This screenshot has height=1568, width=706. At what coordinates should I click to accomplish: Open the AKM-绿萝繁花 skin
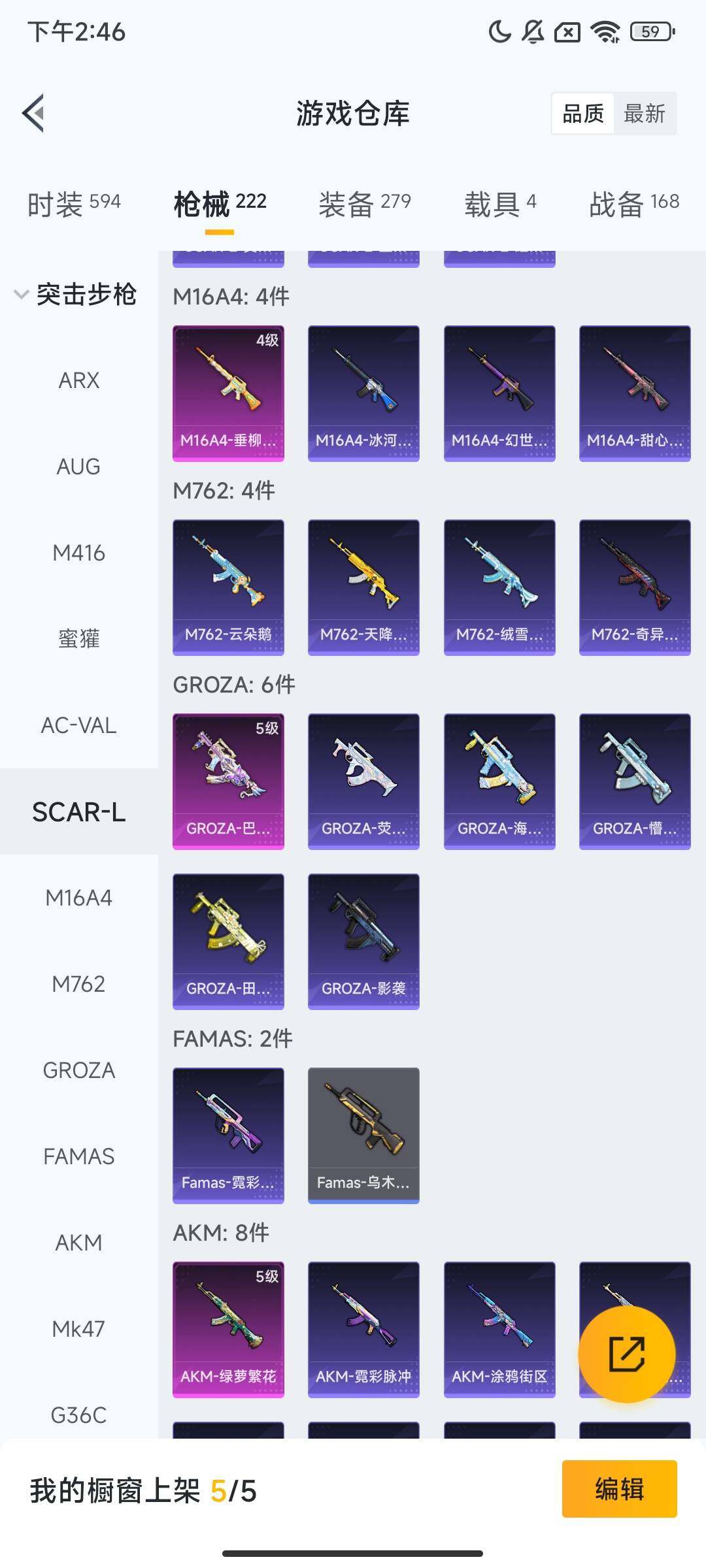(x=228, y=1330)
